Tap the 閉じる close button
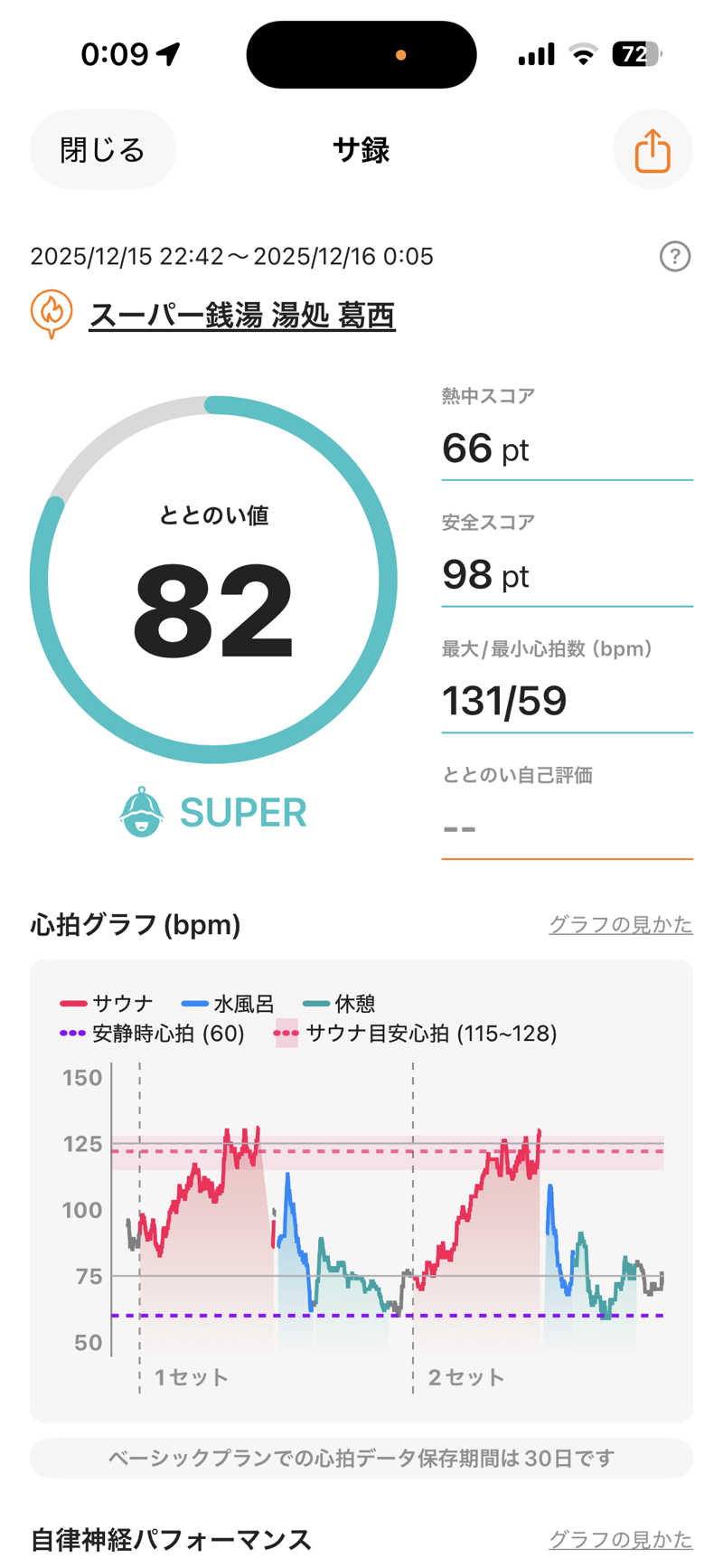The image size is (723, 1568). [x=102, y=150]
